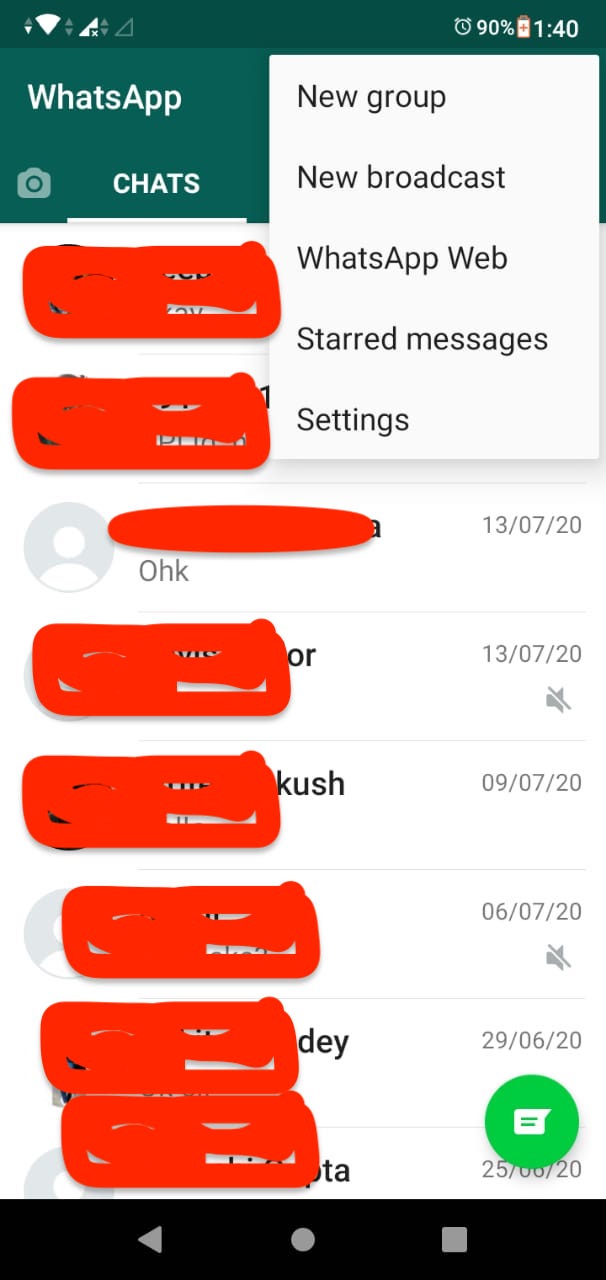Open the chat with last message Ohk
Screen dimensions: 606x1280
coord(303,547)
